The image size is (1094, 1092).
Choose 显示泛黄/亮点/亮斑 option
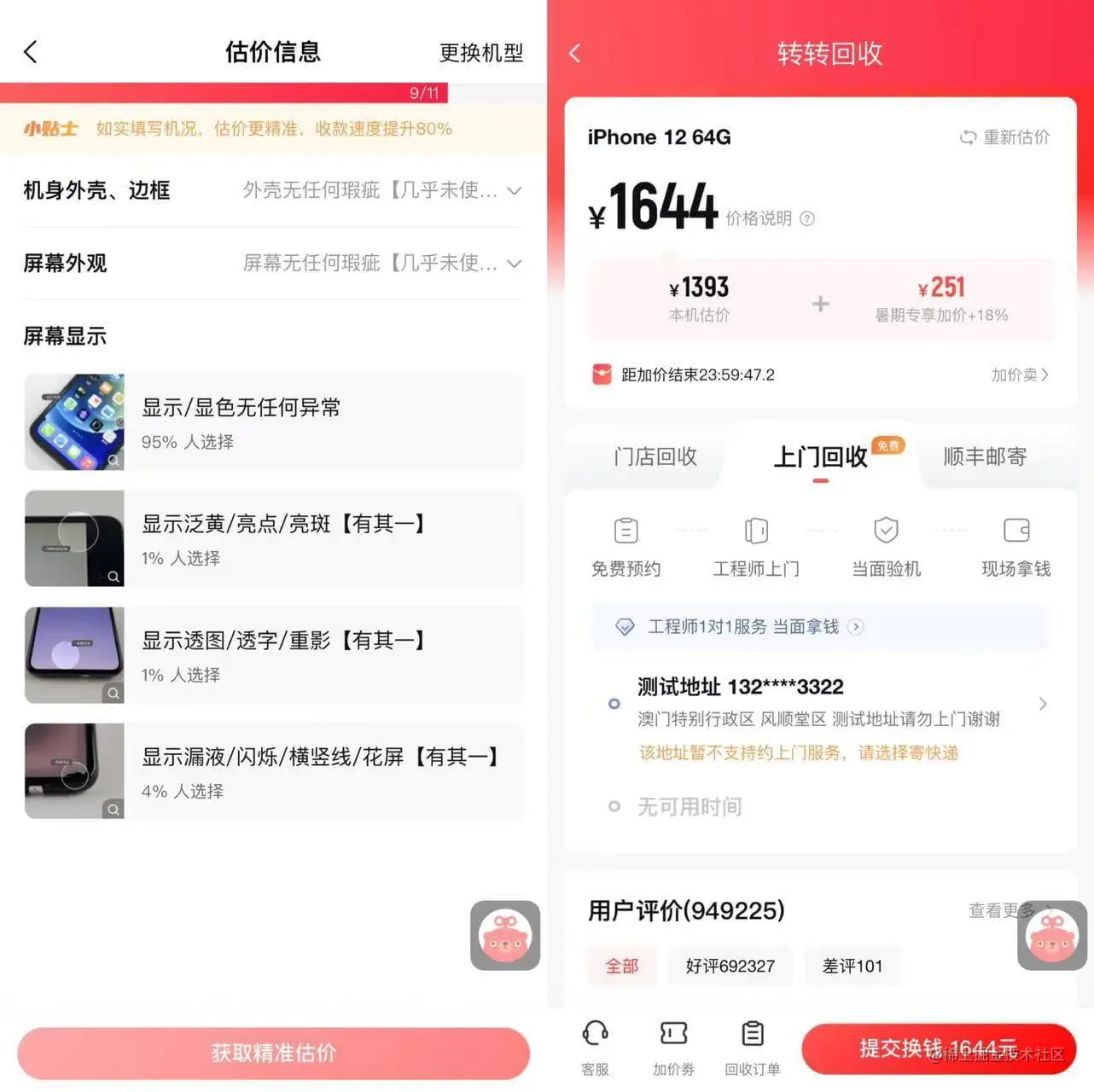pyautogui.click(x=273, y=538)
